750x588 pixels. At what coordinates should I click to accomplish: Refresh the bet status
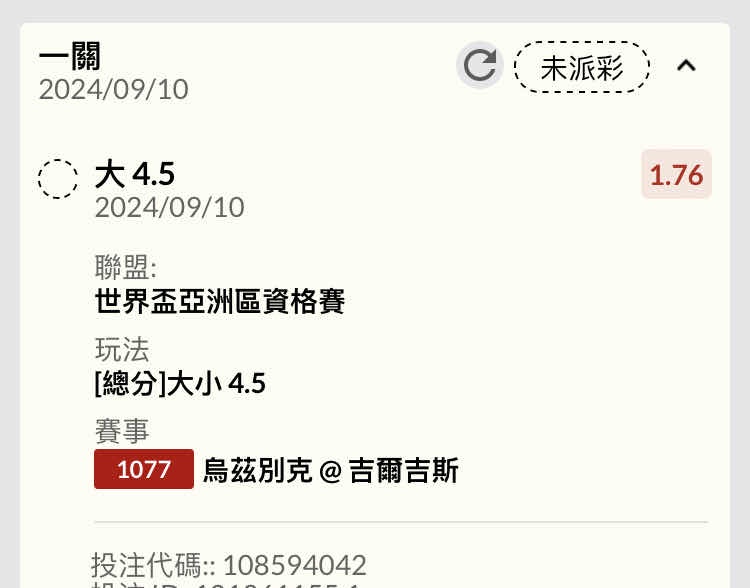pos(480,66)
